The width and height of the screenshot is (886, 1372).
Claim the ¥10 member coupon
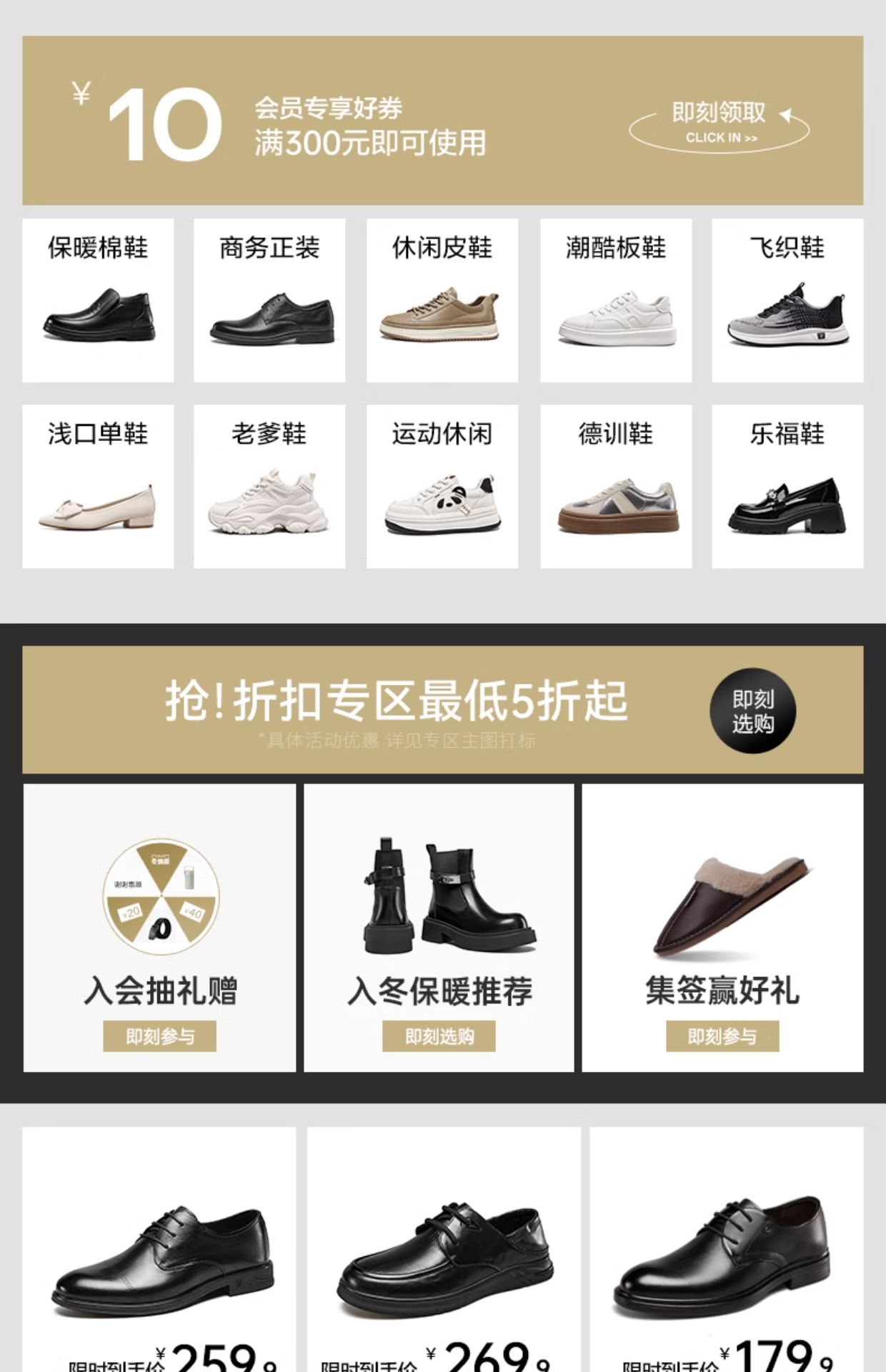tap(718, 124)
